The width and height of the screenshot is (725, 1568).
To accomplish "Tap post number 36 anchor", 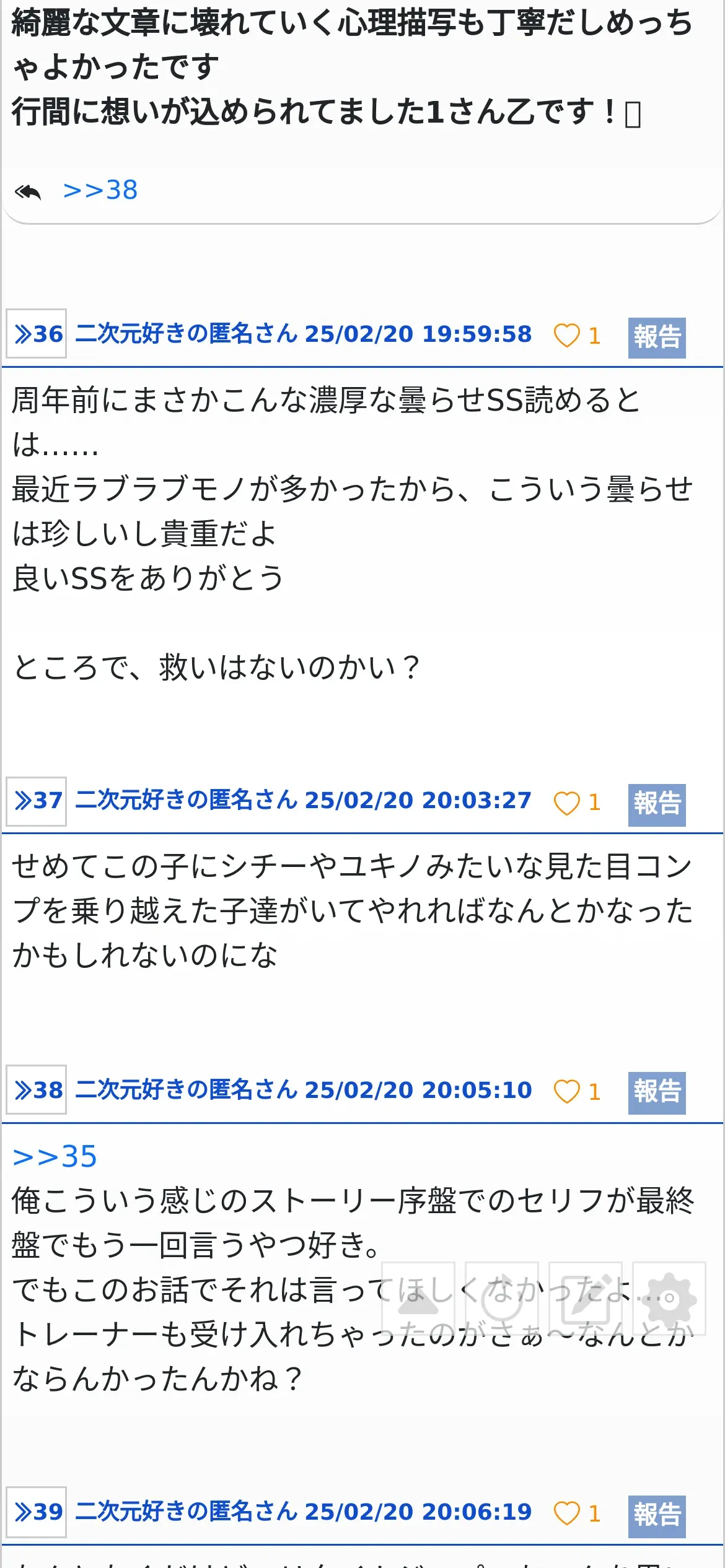I will 37,334.
